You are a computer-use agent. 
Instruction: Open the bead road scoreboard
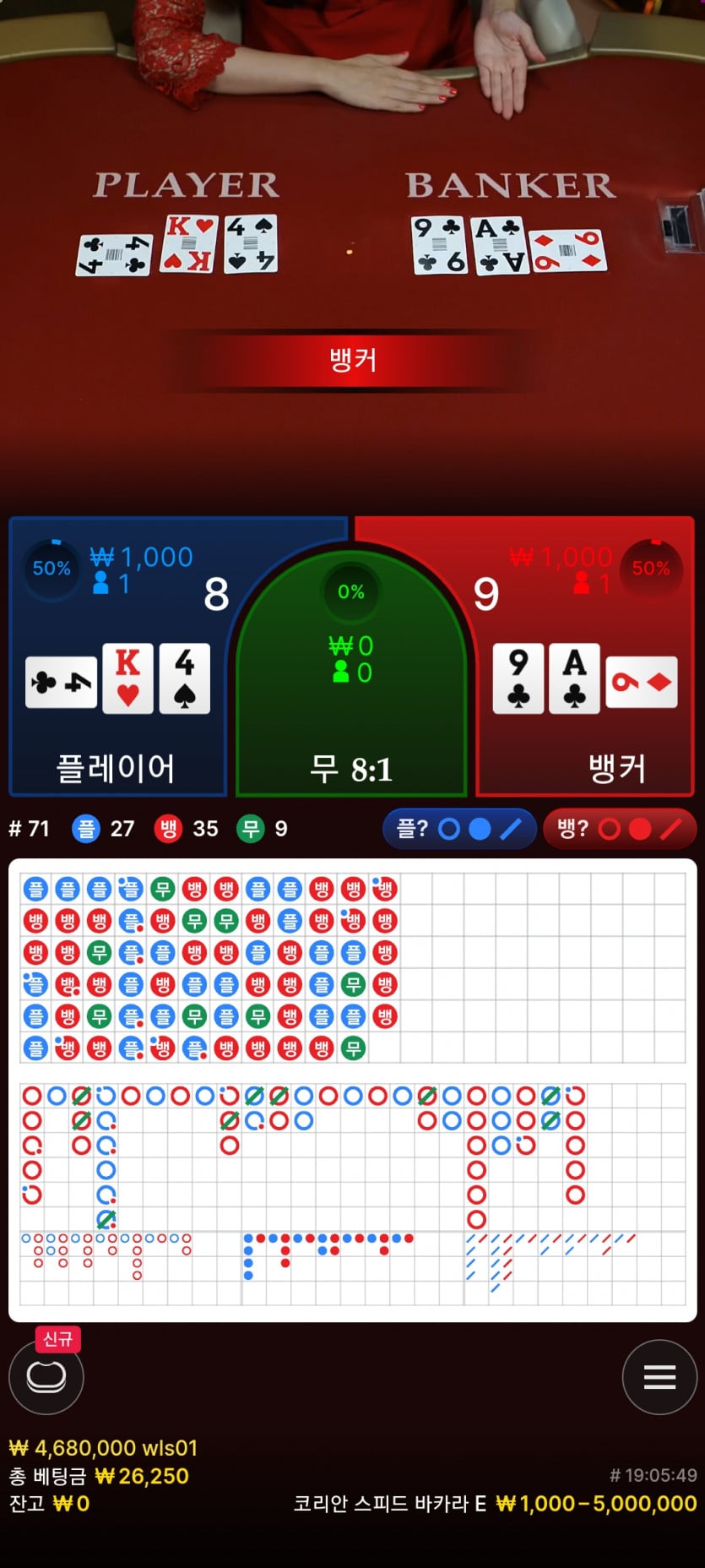[x=209, y=967]
